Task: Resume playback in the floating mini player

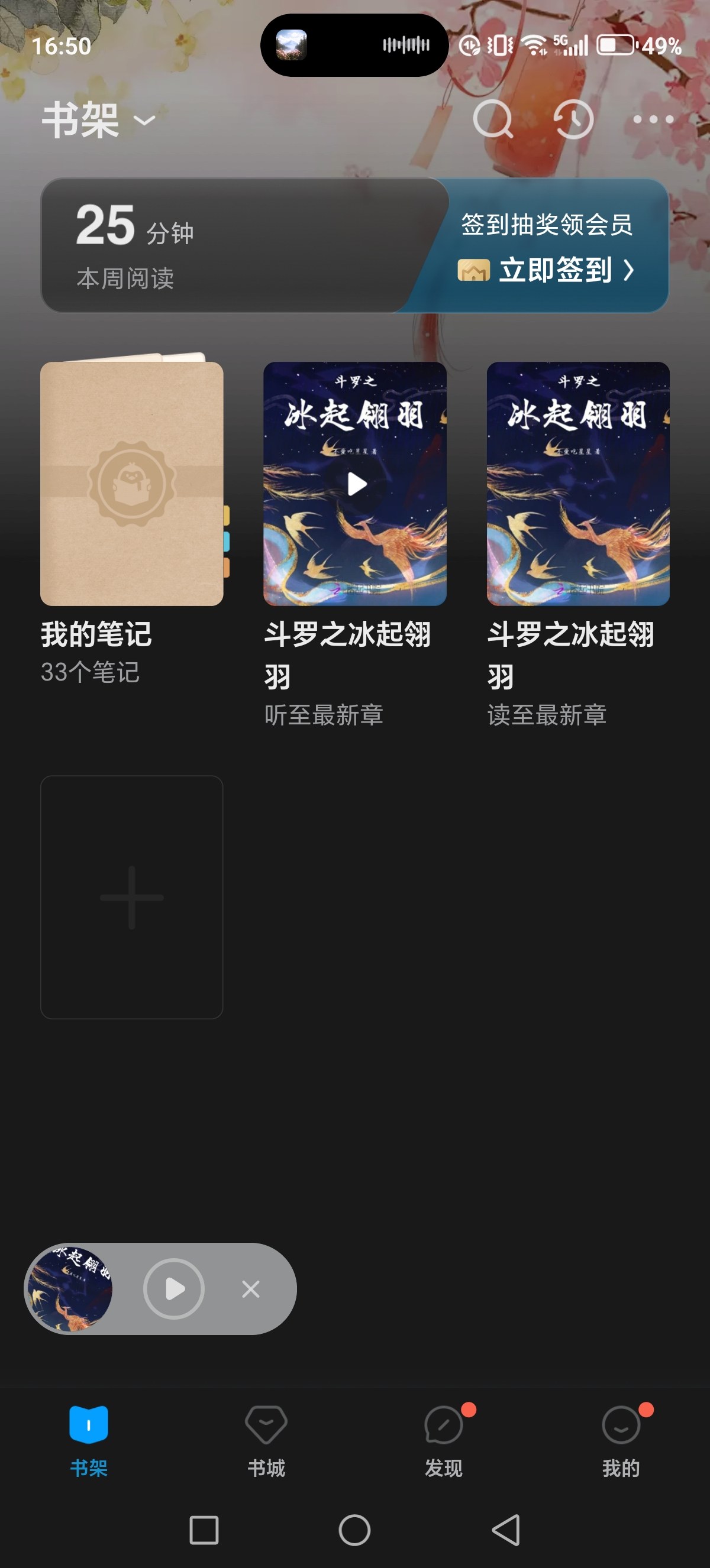Action: coord(174,1288)
